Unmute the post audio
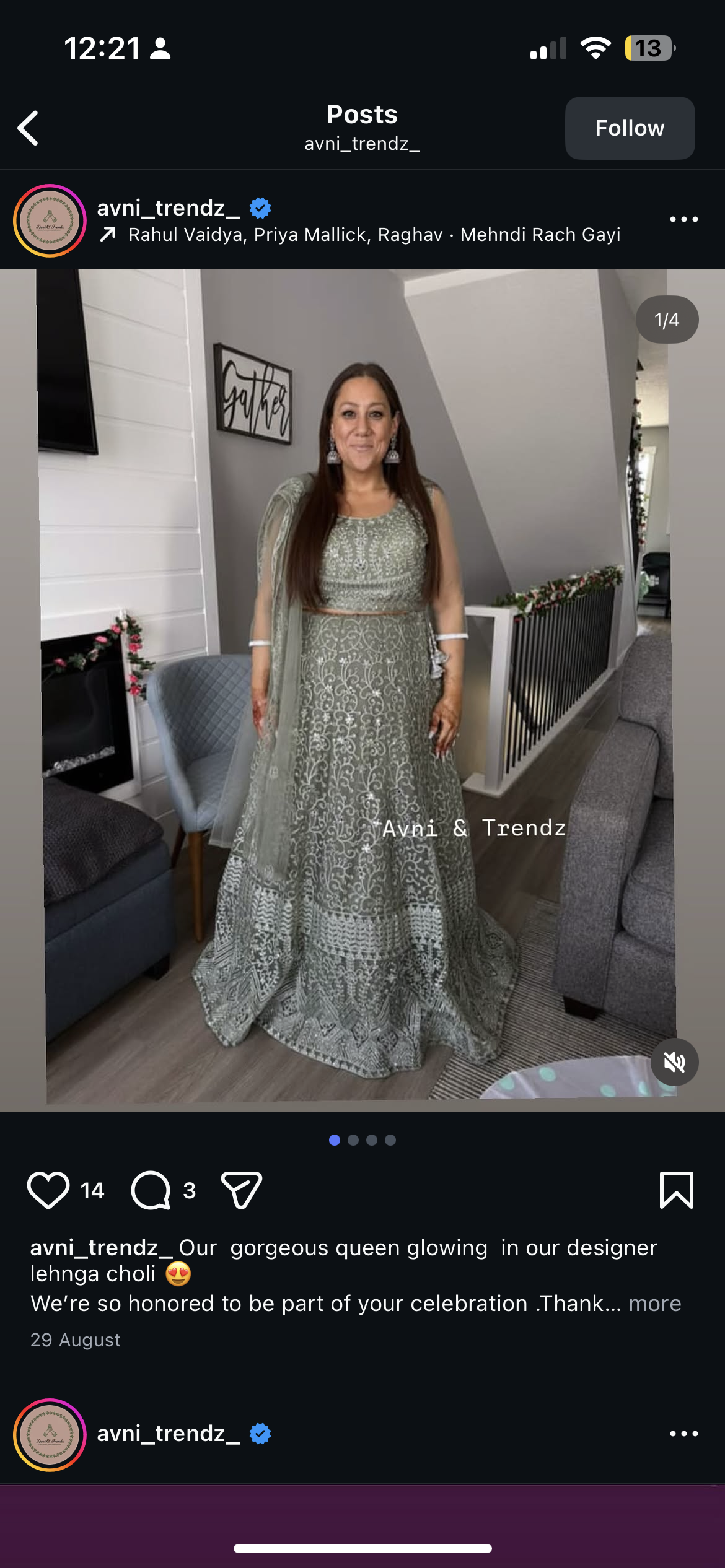Screen dimensions: 725x1568 pos(674,1062)
